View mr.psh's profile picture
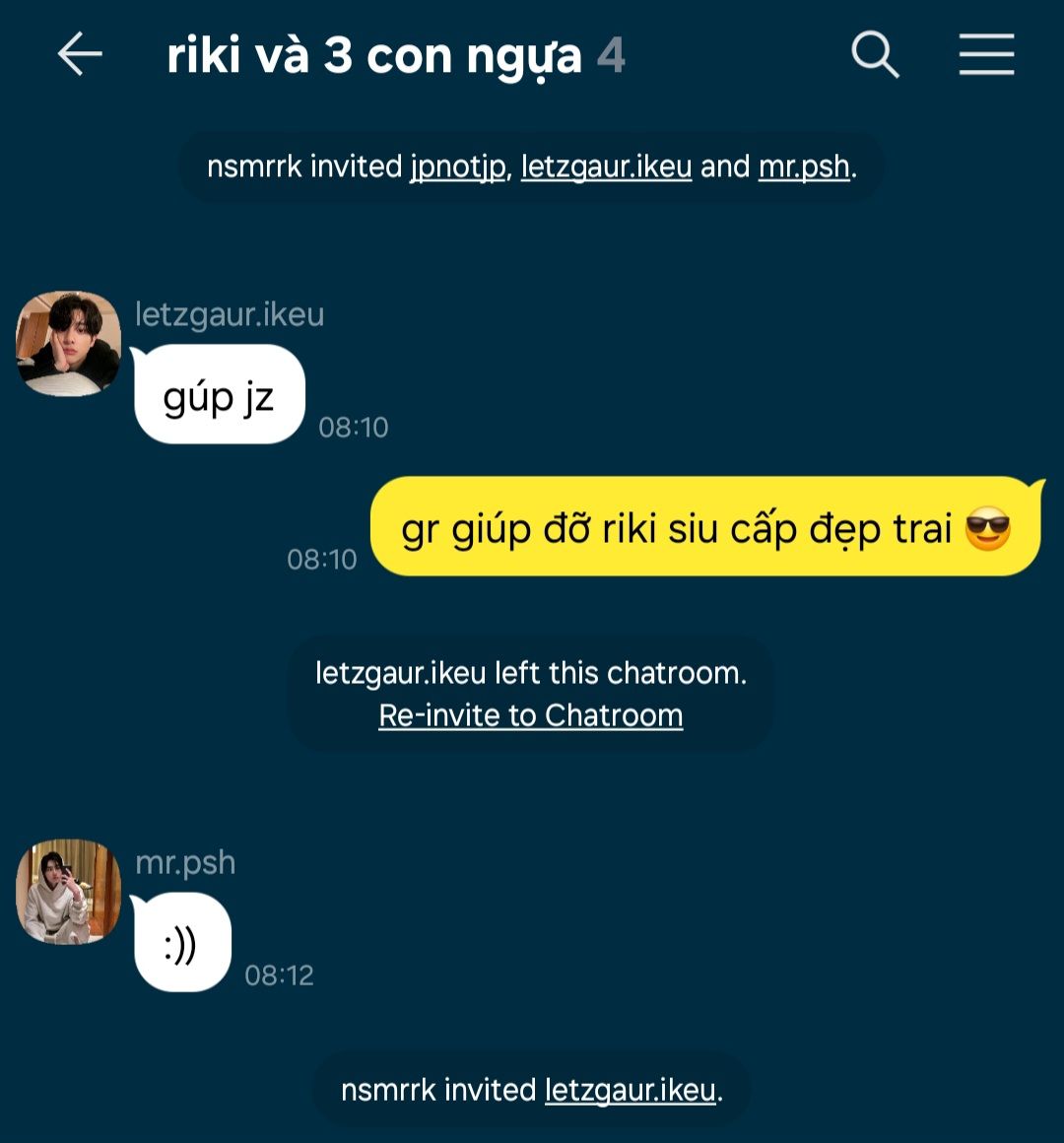Viewport: 1064px width, 1143px height. [69, 892]
